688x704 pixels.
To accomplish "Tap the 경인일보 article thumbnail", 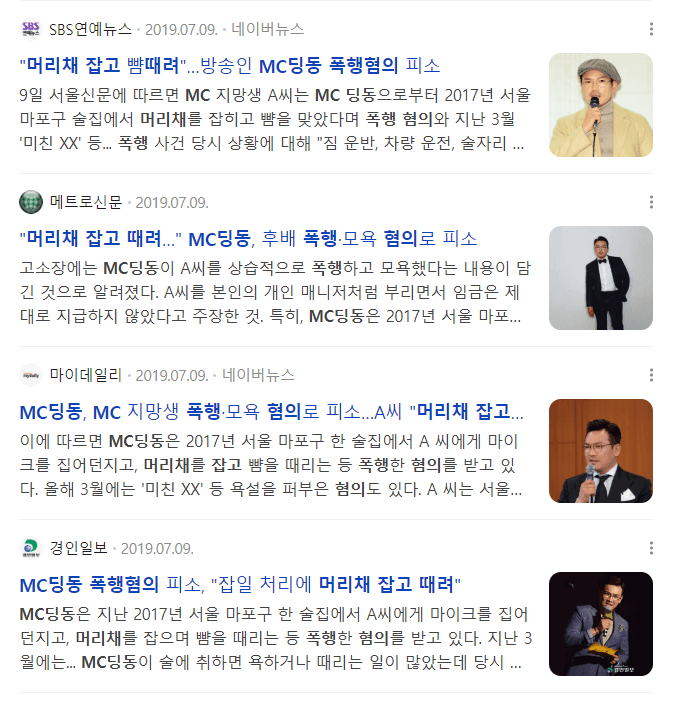I will pos(600,624).
